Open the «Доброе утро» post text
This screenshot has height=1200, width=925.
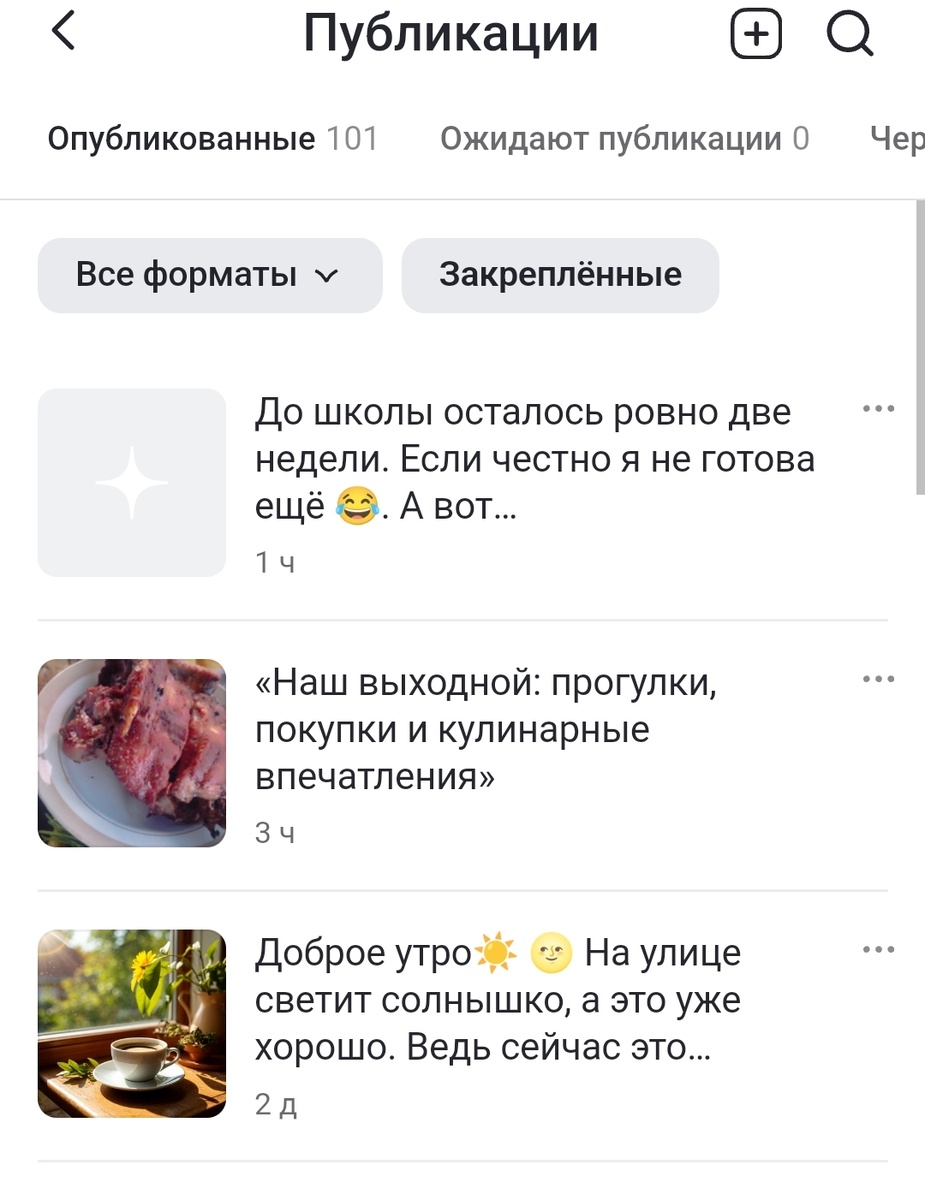pos(500,998)
